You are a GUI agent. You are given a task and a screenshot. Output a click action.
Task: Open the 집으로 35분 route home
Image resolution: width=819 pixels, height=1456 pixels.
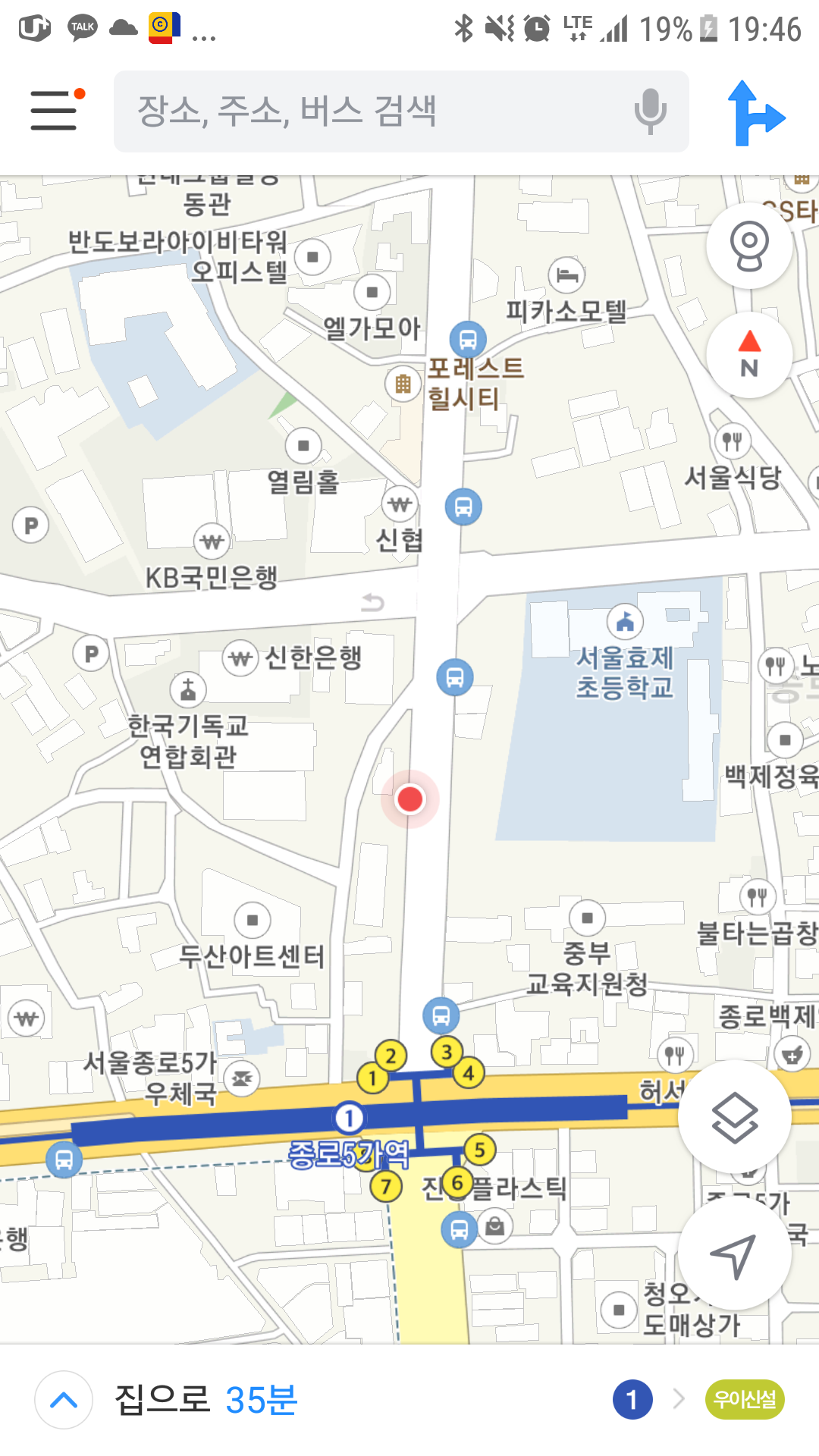(206, 1400)
